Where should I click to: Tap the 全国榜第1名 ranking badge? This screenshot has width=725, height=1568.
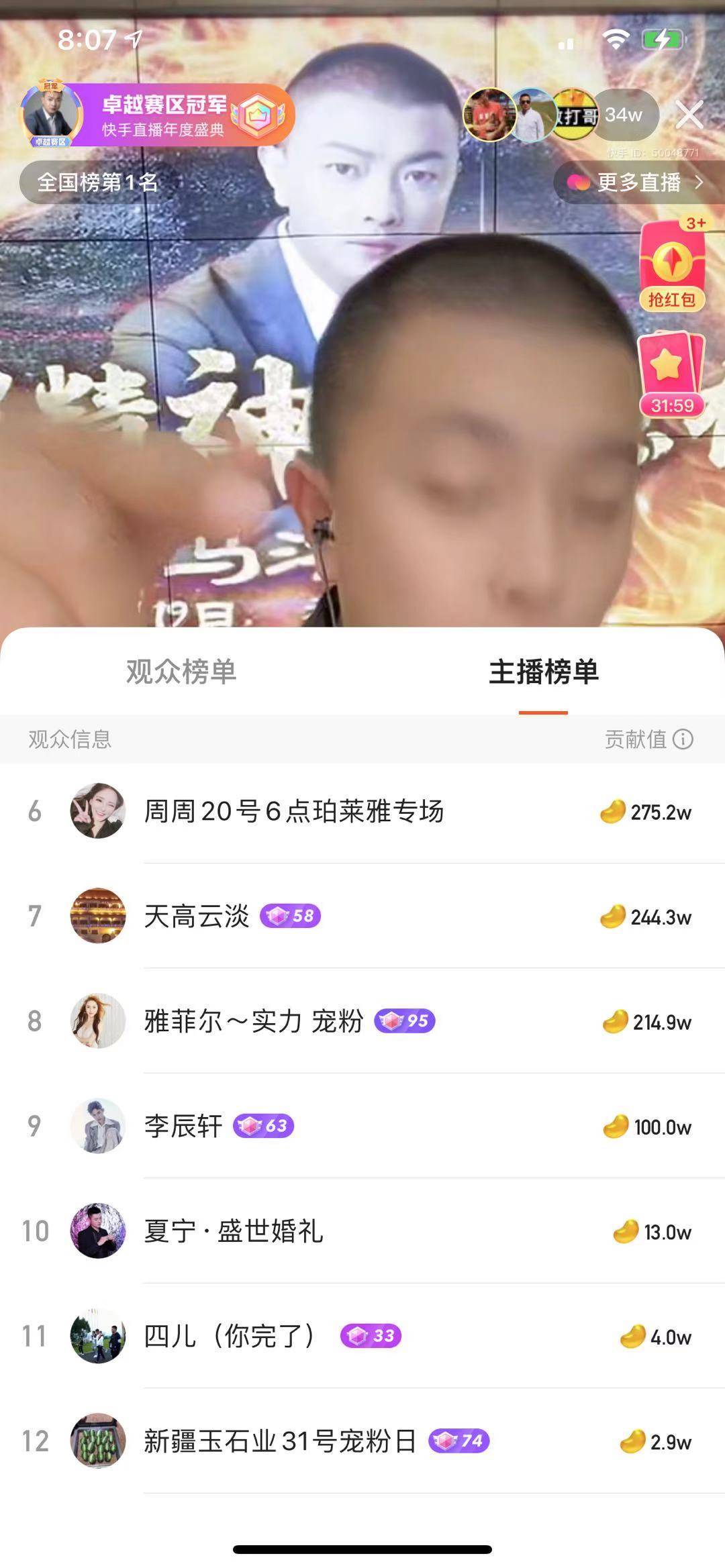pos(97,182)
